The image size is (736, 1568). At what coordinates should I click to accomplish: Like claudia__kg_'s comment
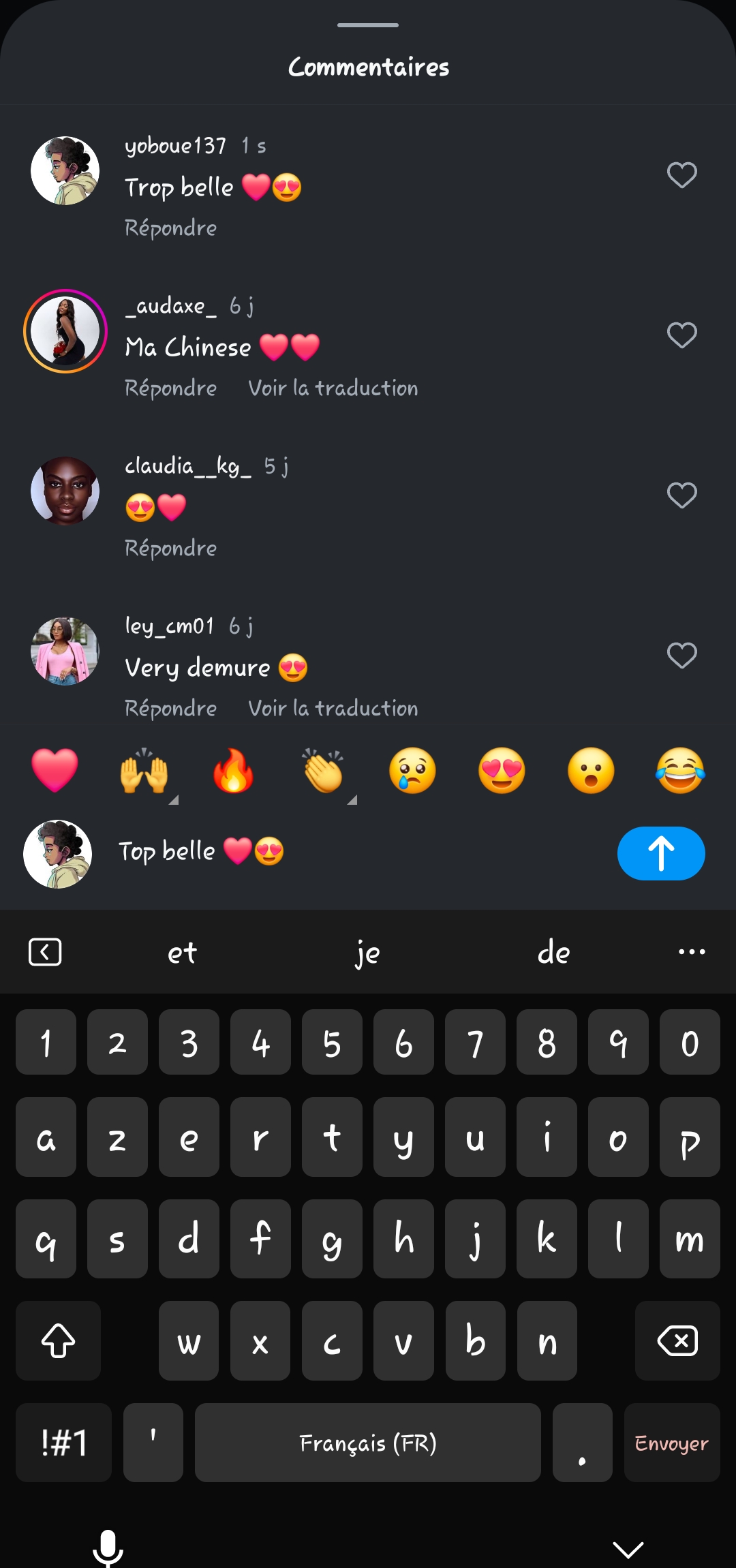[681, 495]
